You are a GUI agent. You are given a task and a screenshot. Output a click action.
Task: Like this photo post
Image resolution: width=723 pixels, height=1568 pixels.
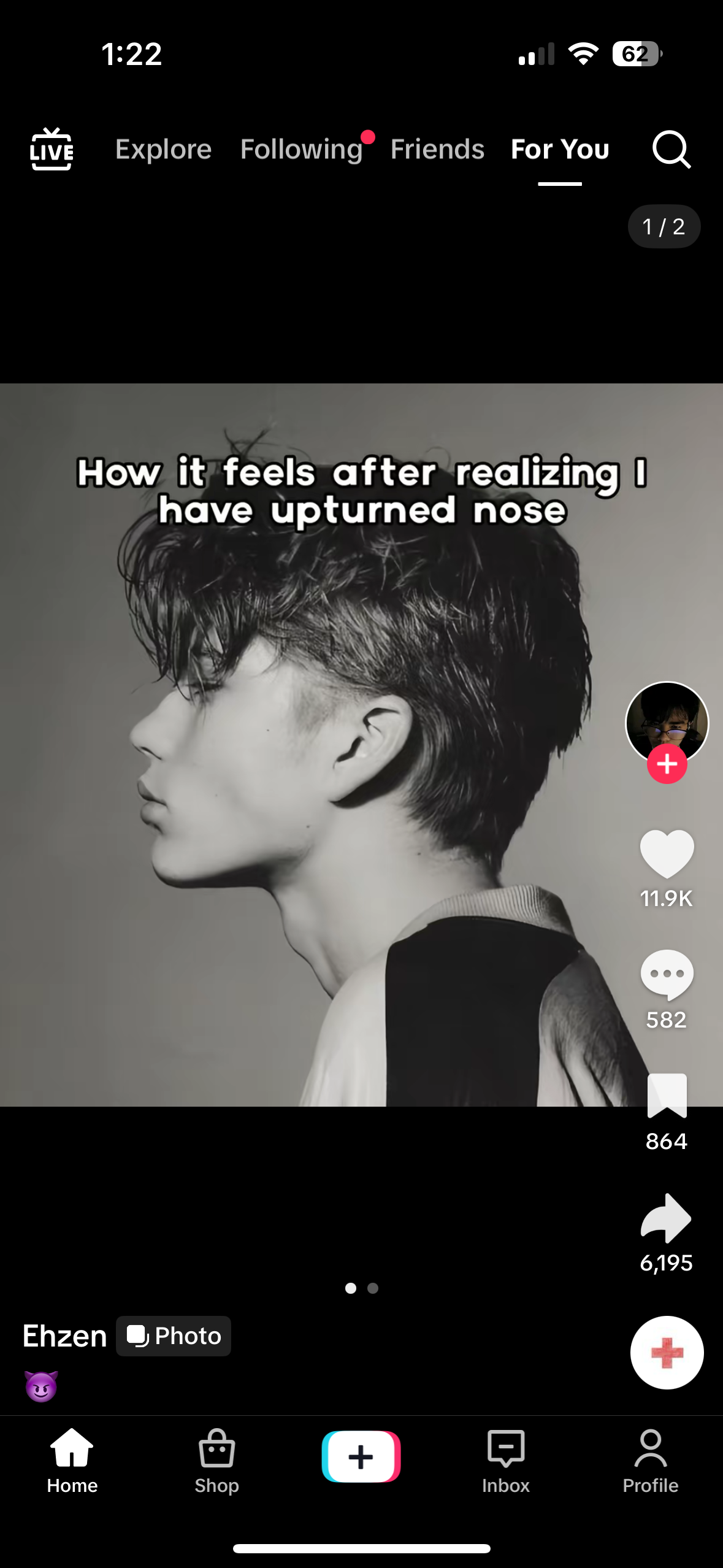(x=667, y=853)
